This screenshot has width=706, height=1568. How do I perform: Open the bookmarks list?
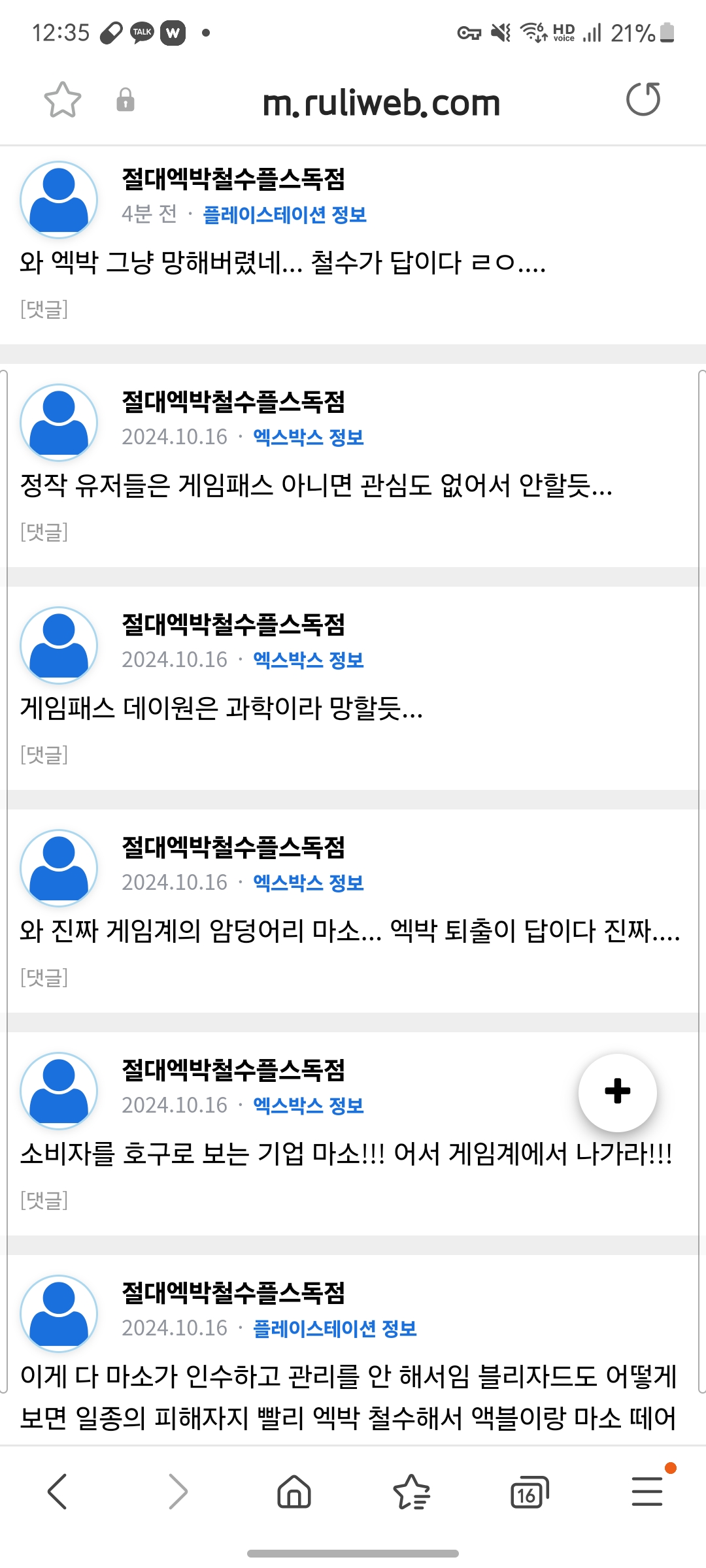412,1492
